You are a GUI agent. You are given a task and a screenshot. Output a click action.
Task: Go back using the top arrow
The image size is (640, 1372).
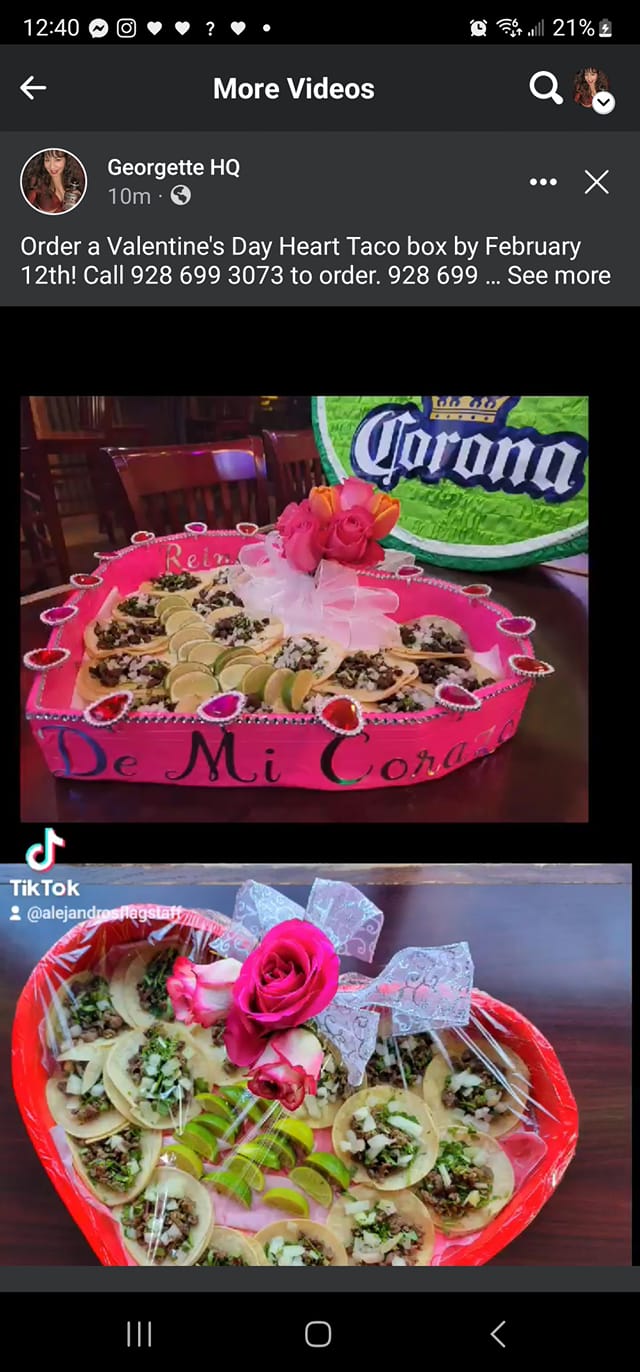coord(33,88)
